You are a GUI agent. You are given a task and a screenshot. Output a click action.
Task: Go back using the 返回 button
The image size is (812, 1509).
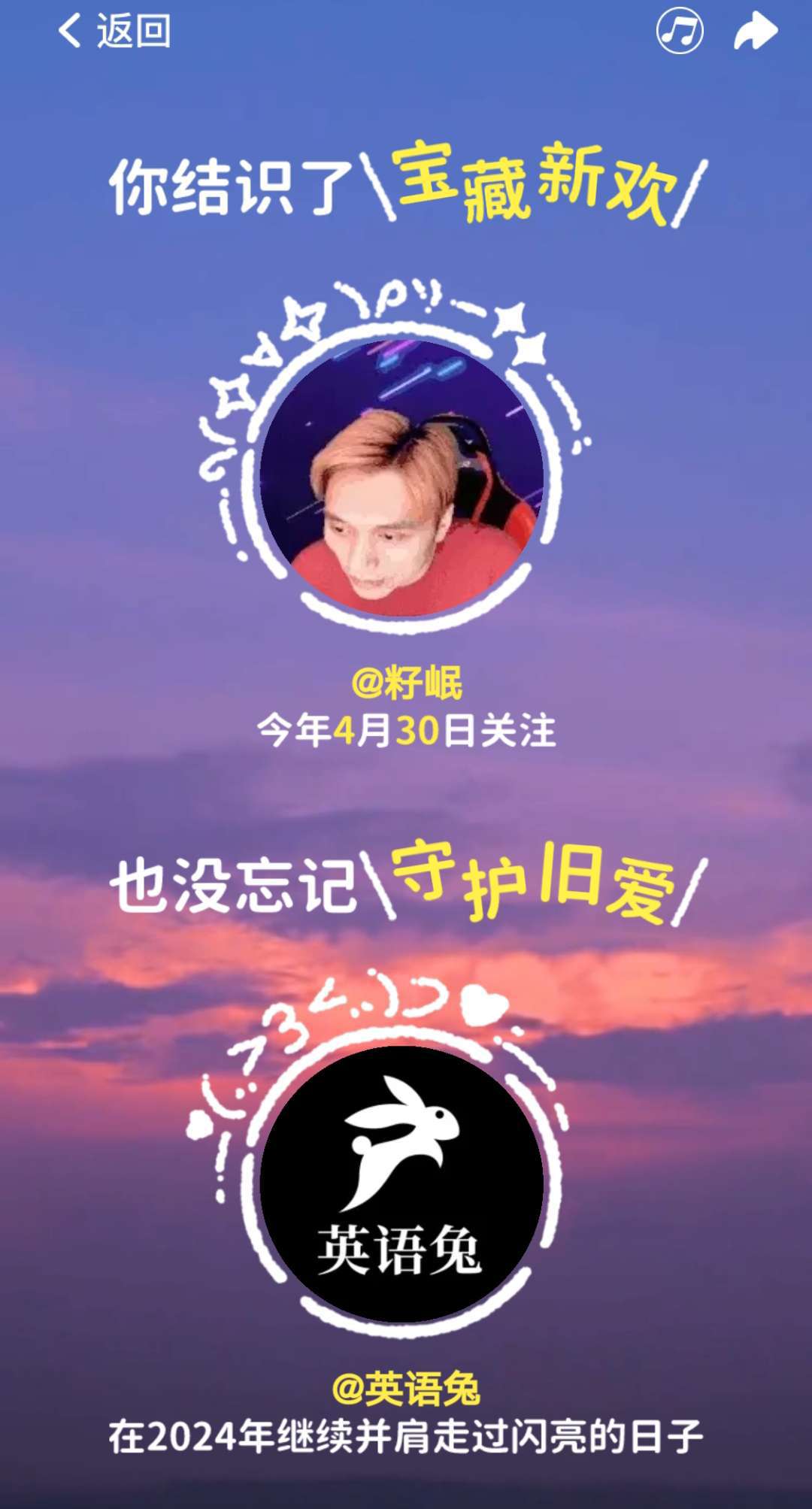point(114,32)
